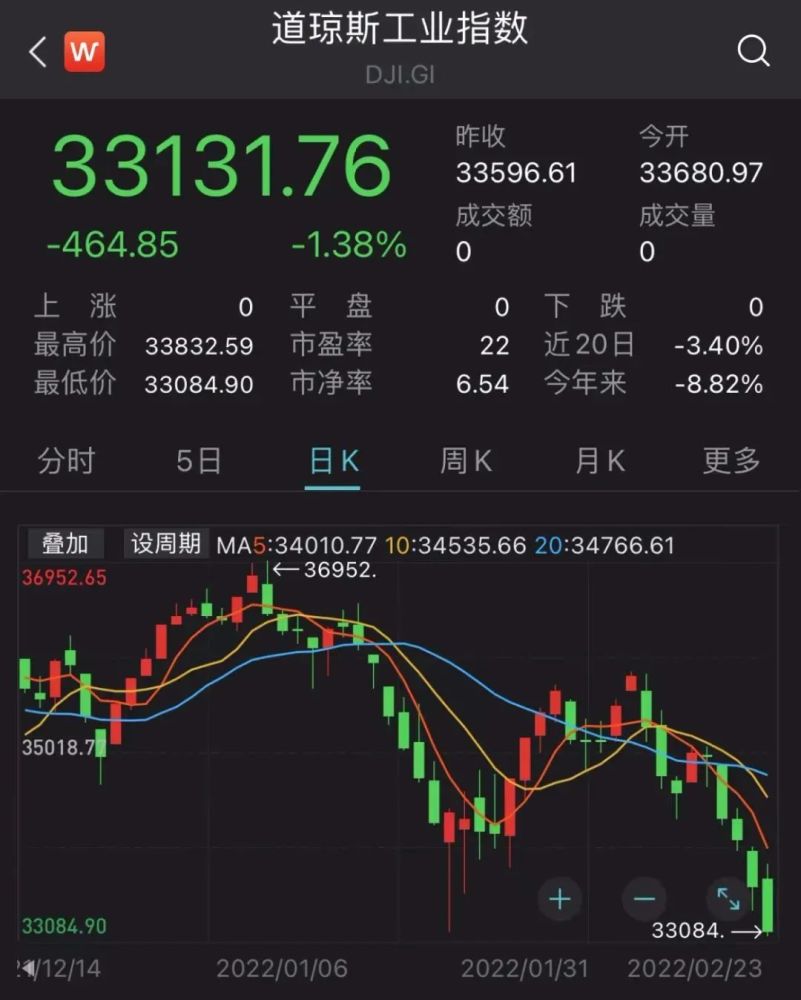
Task: Open fullscreen chart via the expand icon
Action: pyautogui.click(x=727, y=899)
